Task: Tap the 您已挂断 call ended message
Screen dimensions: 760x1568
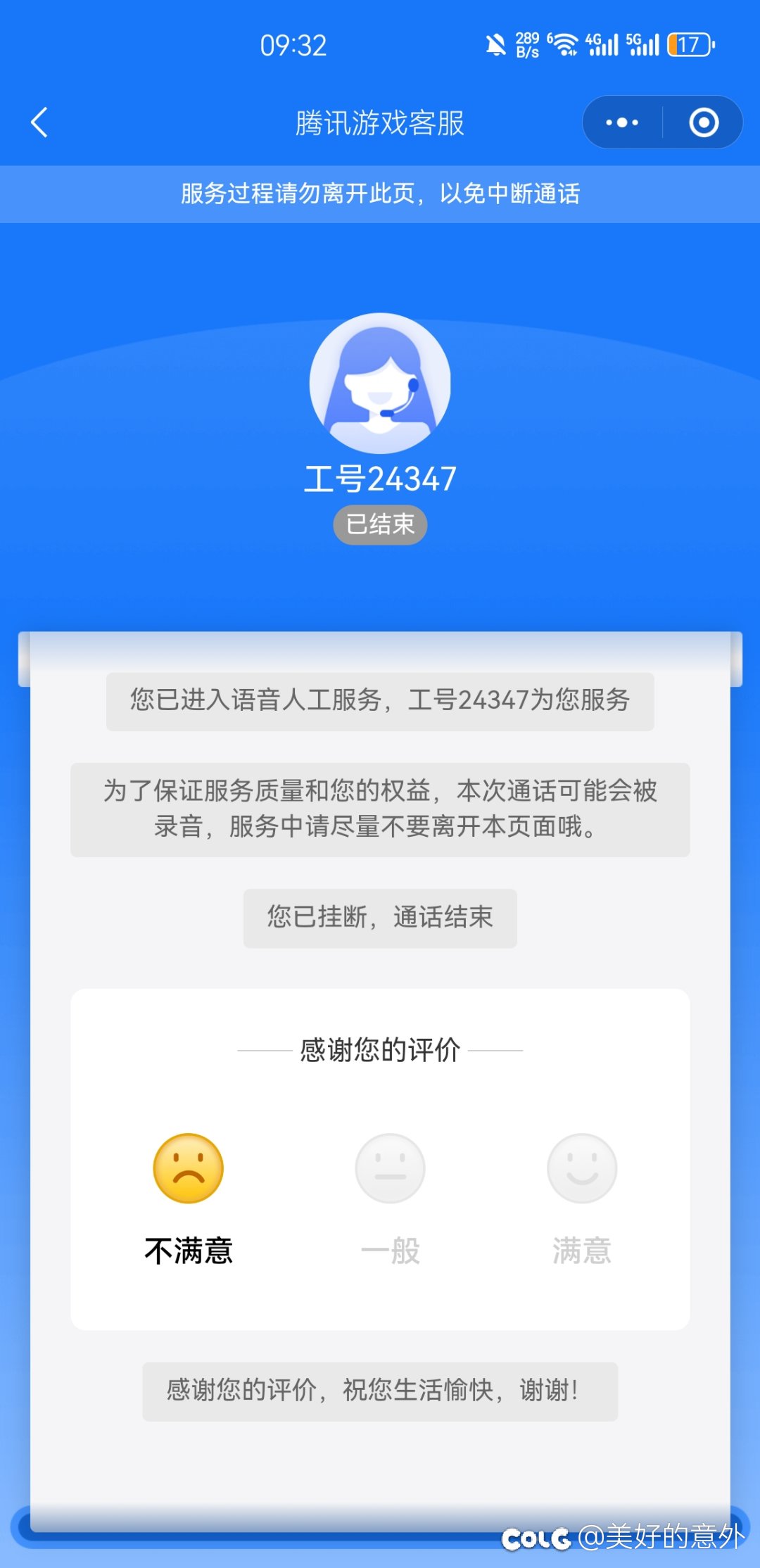Action: click(380, 917)
